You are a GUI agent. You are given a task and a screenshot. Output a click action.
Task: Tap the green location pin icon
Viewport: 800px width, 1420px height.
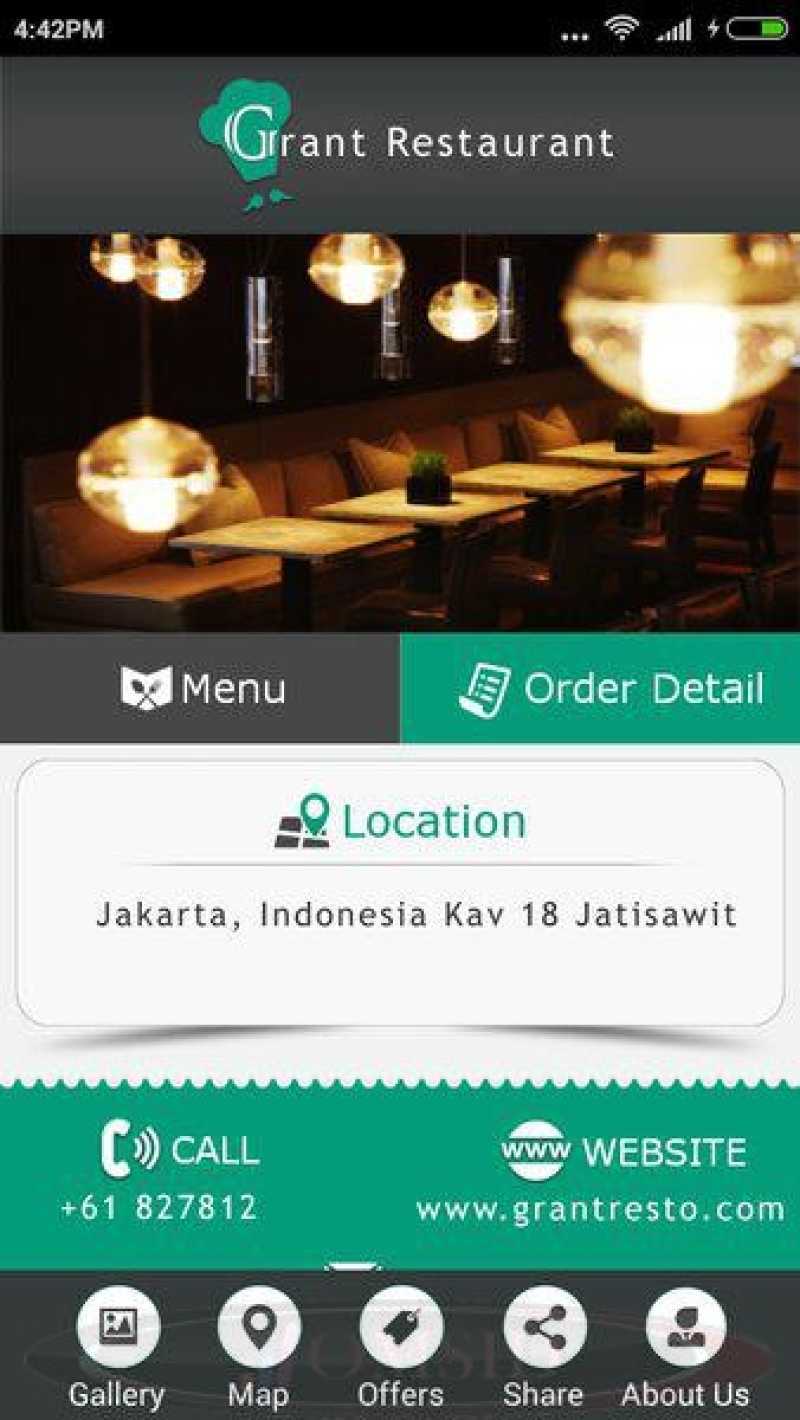tap(317, 814)
